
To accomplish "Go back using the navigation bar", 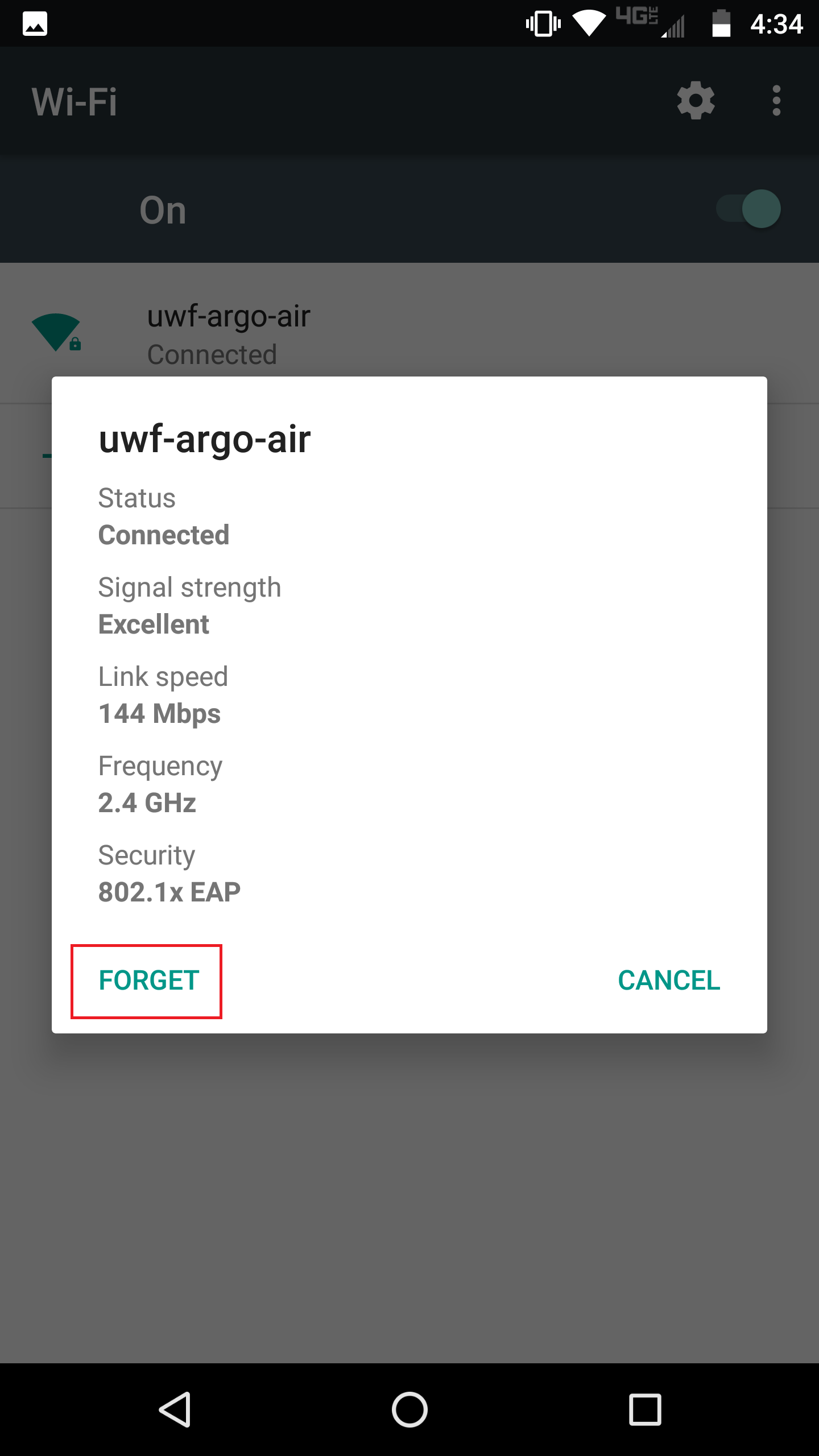I will (175, 1409).
